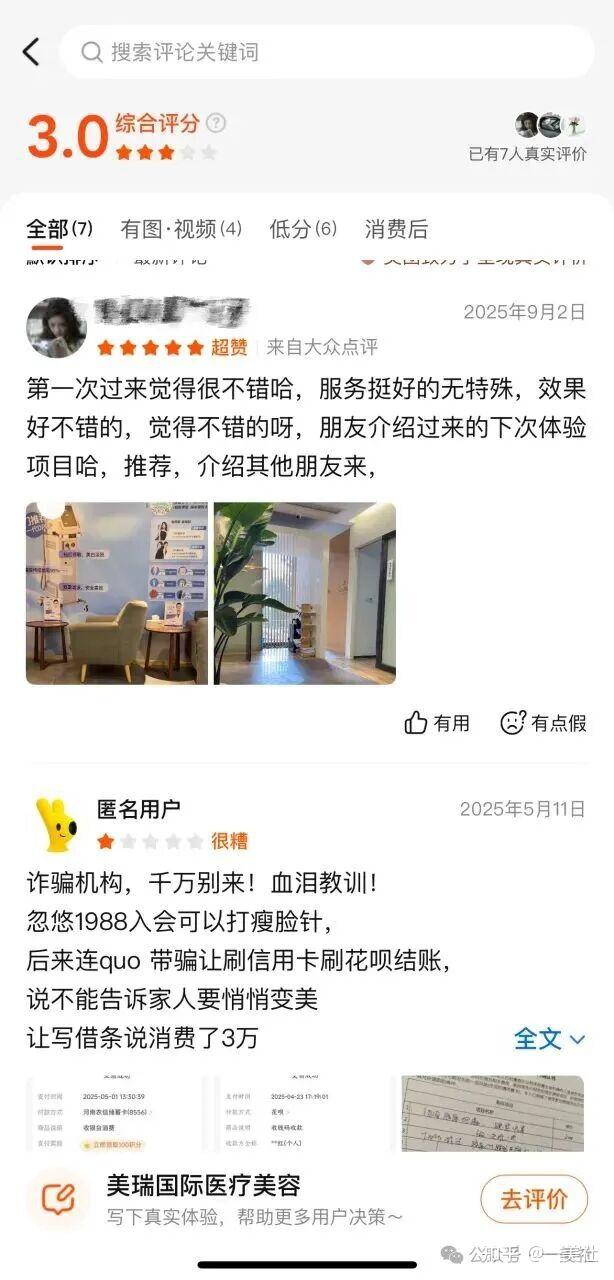Open the handwritten receipt photo in anonymous review
The width and height of the screenshot is (614, 1280).
click(492, 1112)
